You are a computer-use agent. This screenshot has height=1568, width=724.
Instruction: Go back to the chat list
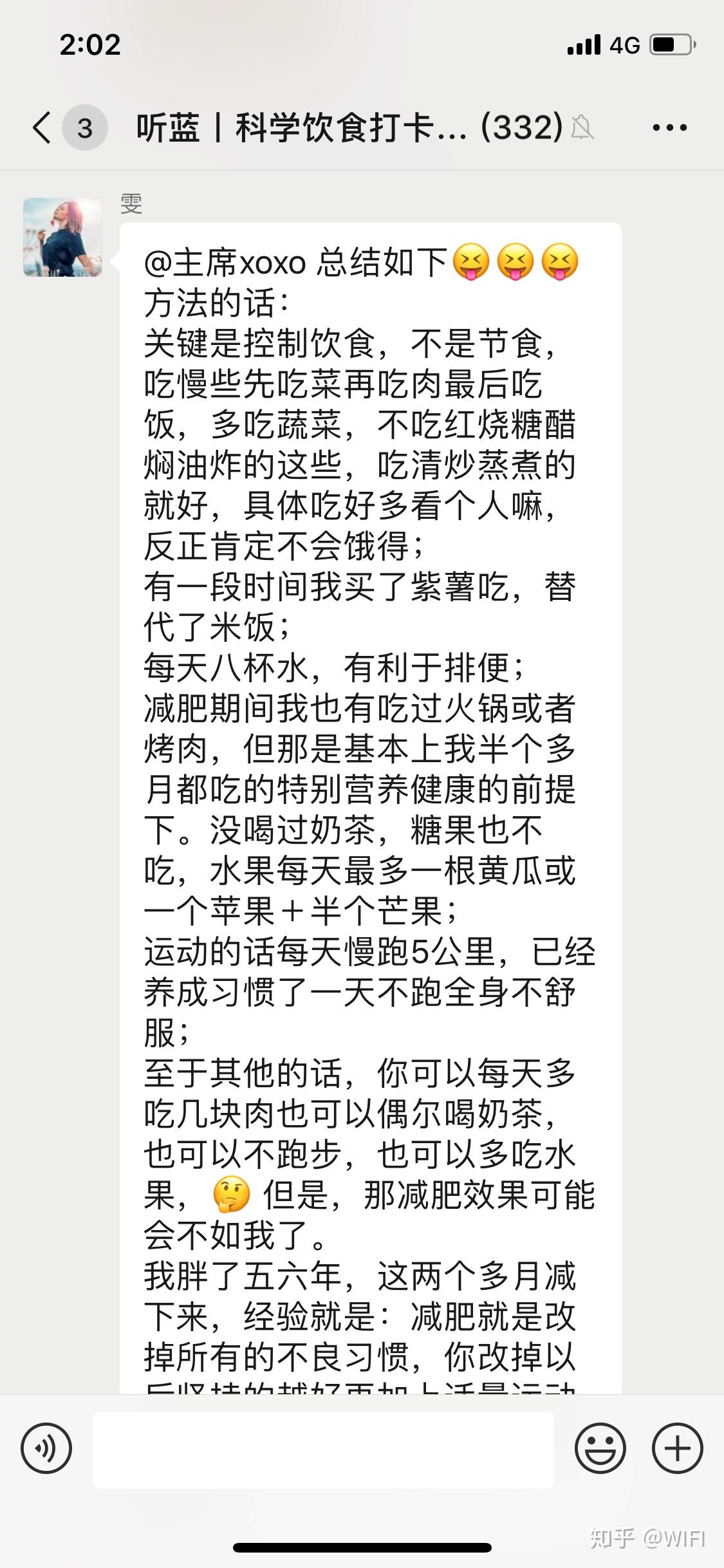(x=42, y=127)
